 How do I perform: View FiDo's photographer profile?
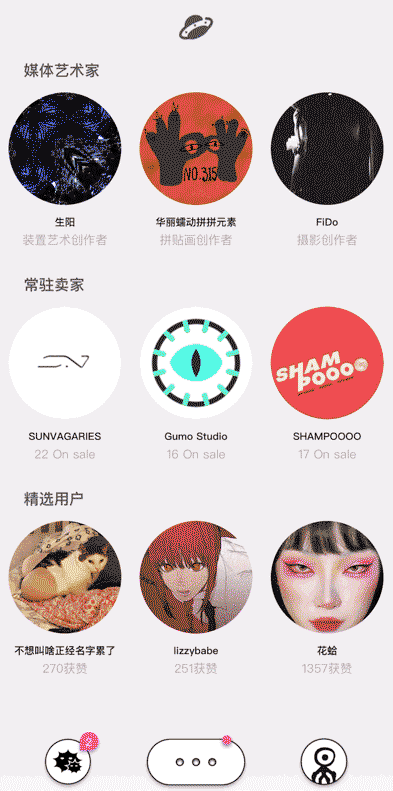tap(327, 149)
